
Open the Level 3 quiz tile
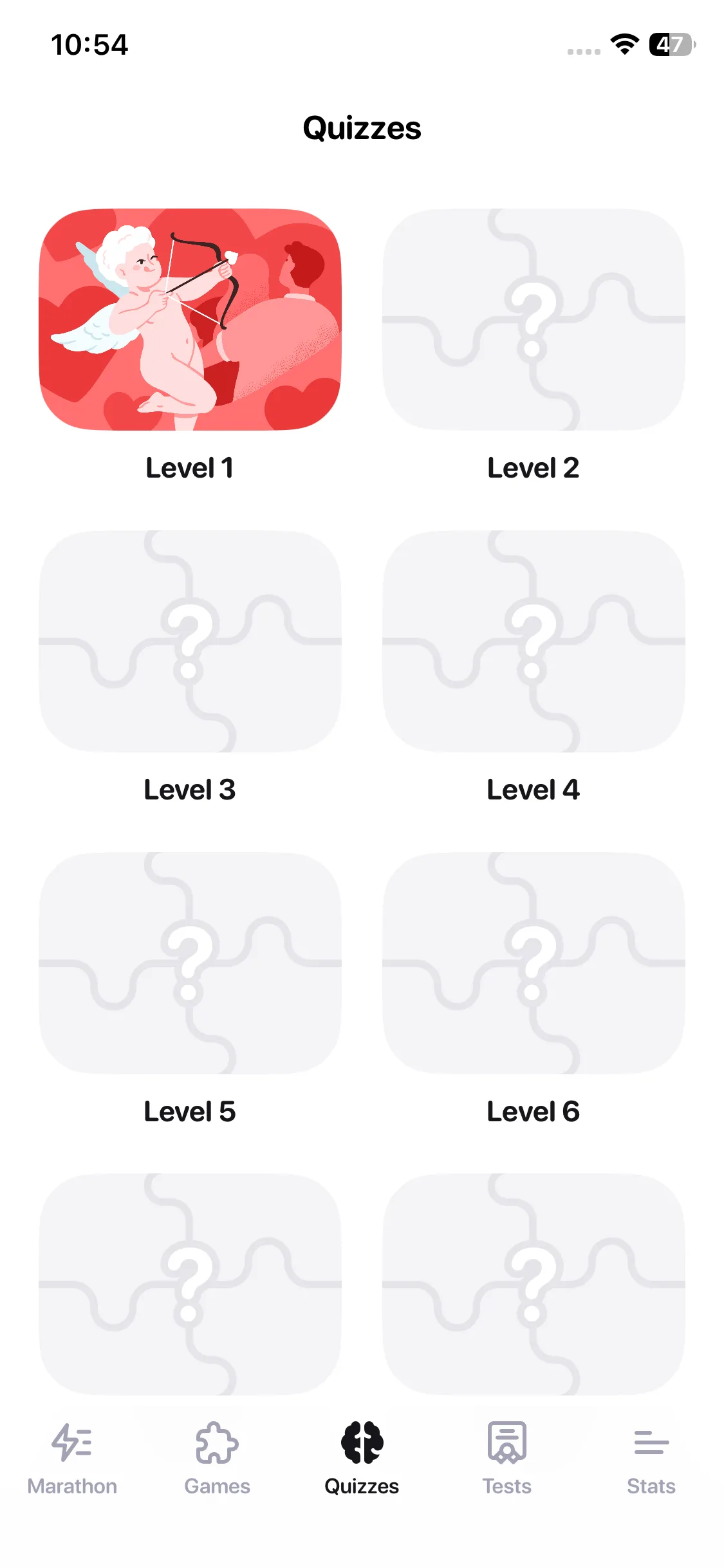tap(190, 641)
